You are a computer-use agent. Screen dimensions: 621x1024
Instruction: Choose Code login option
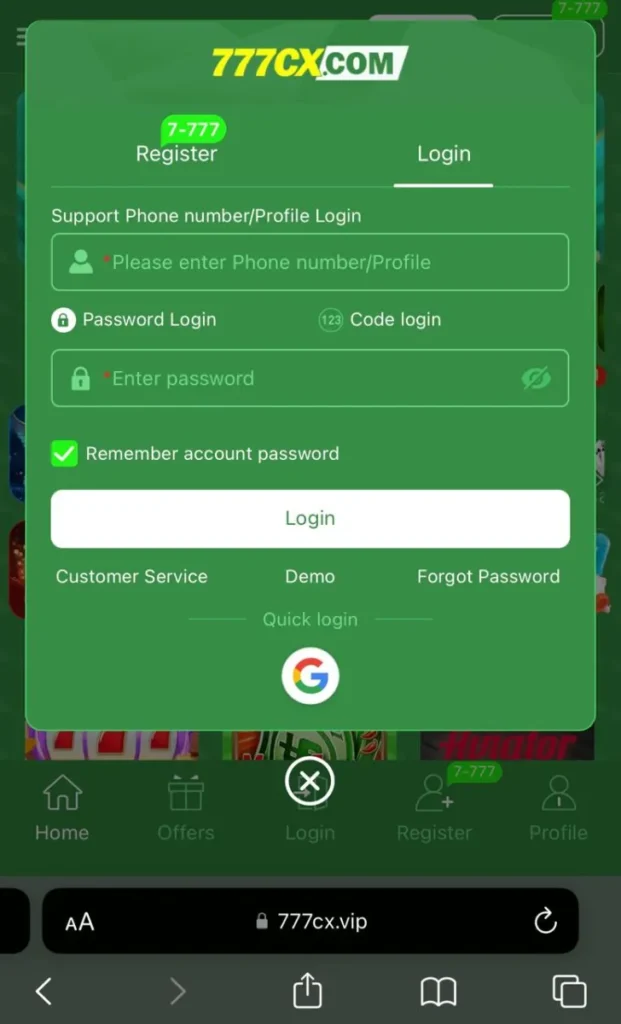(380, 320)
